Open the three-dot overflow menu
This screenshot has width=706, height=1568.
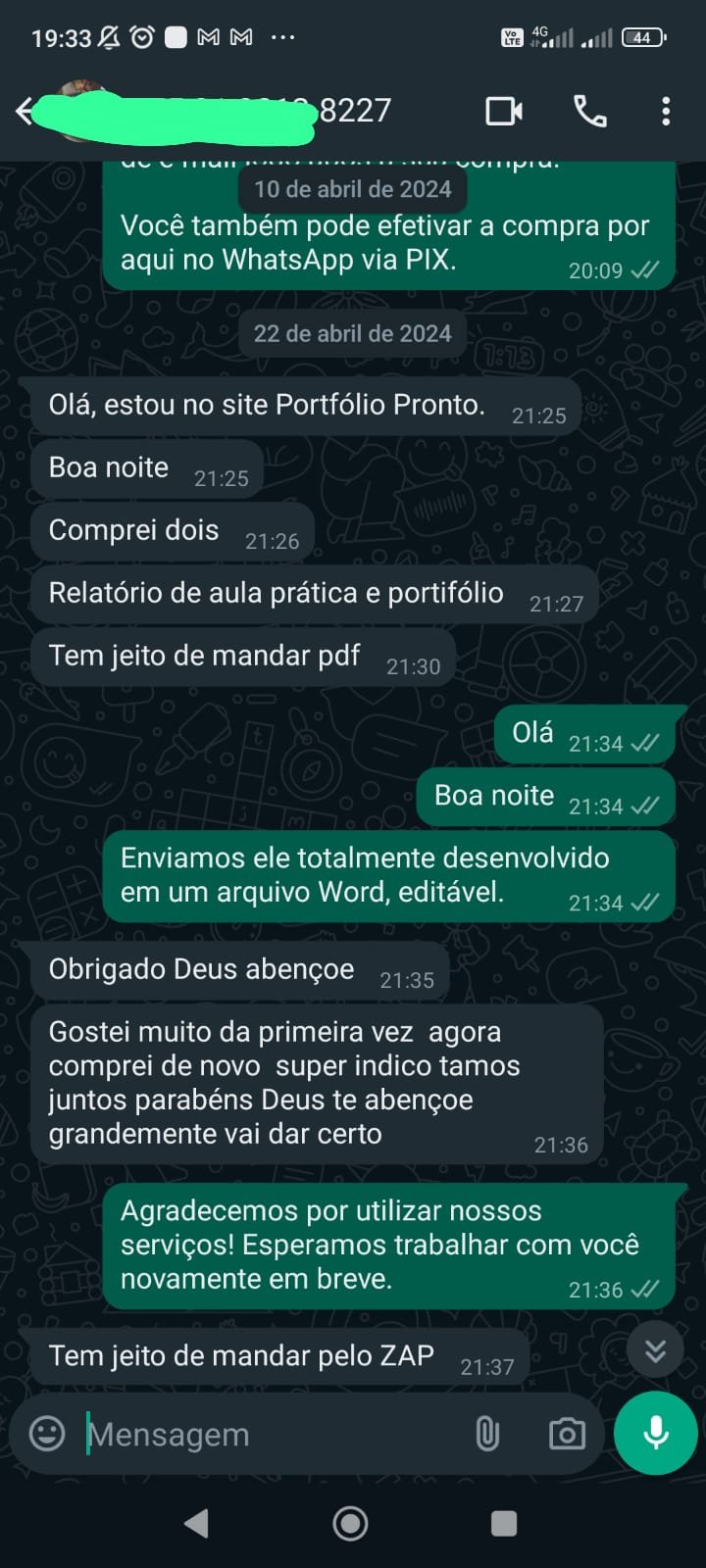666,111
